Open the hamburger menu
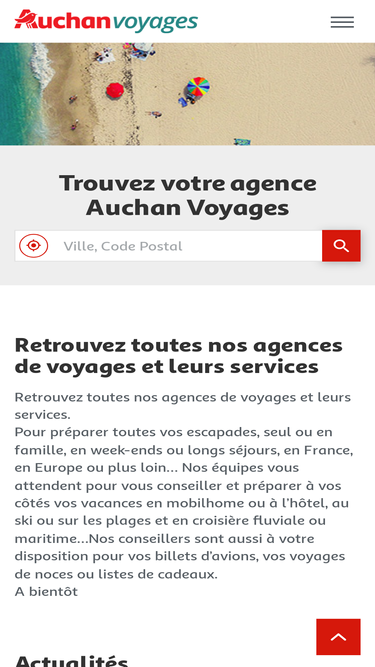 tap(342, 22)
